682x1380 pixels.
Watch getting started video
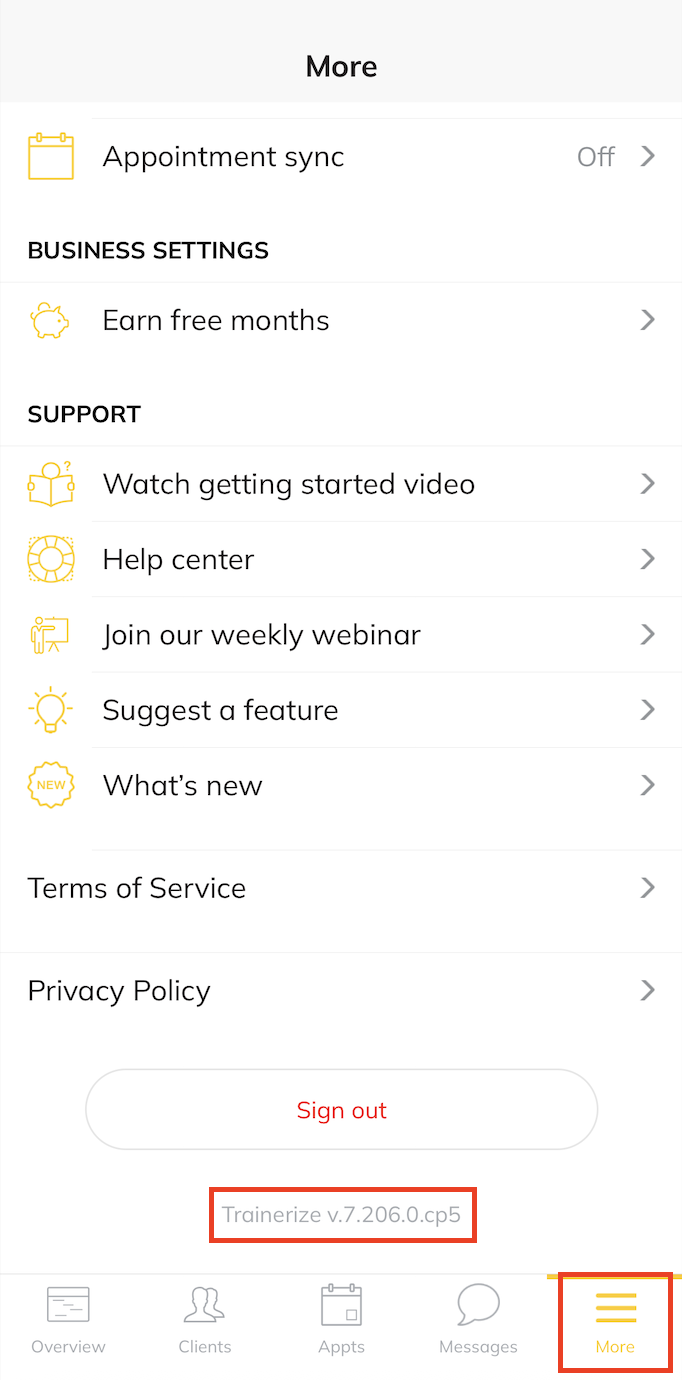340,485
